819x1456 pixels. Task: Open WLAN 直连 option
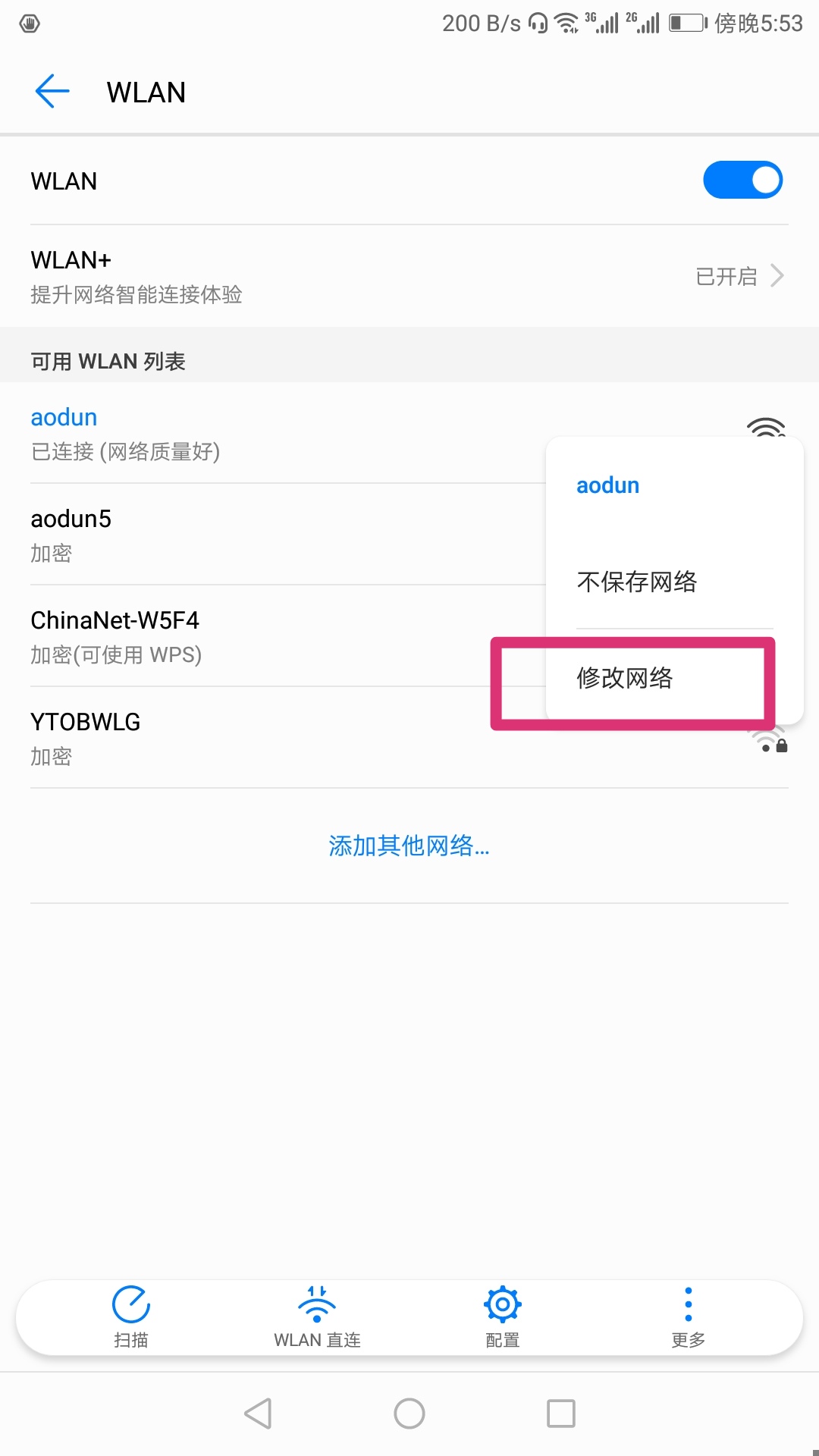pos(317,1317)
